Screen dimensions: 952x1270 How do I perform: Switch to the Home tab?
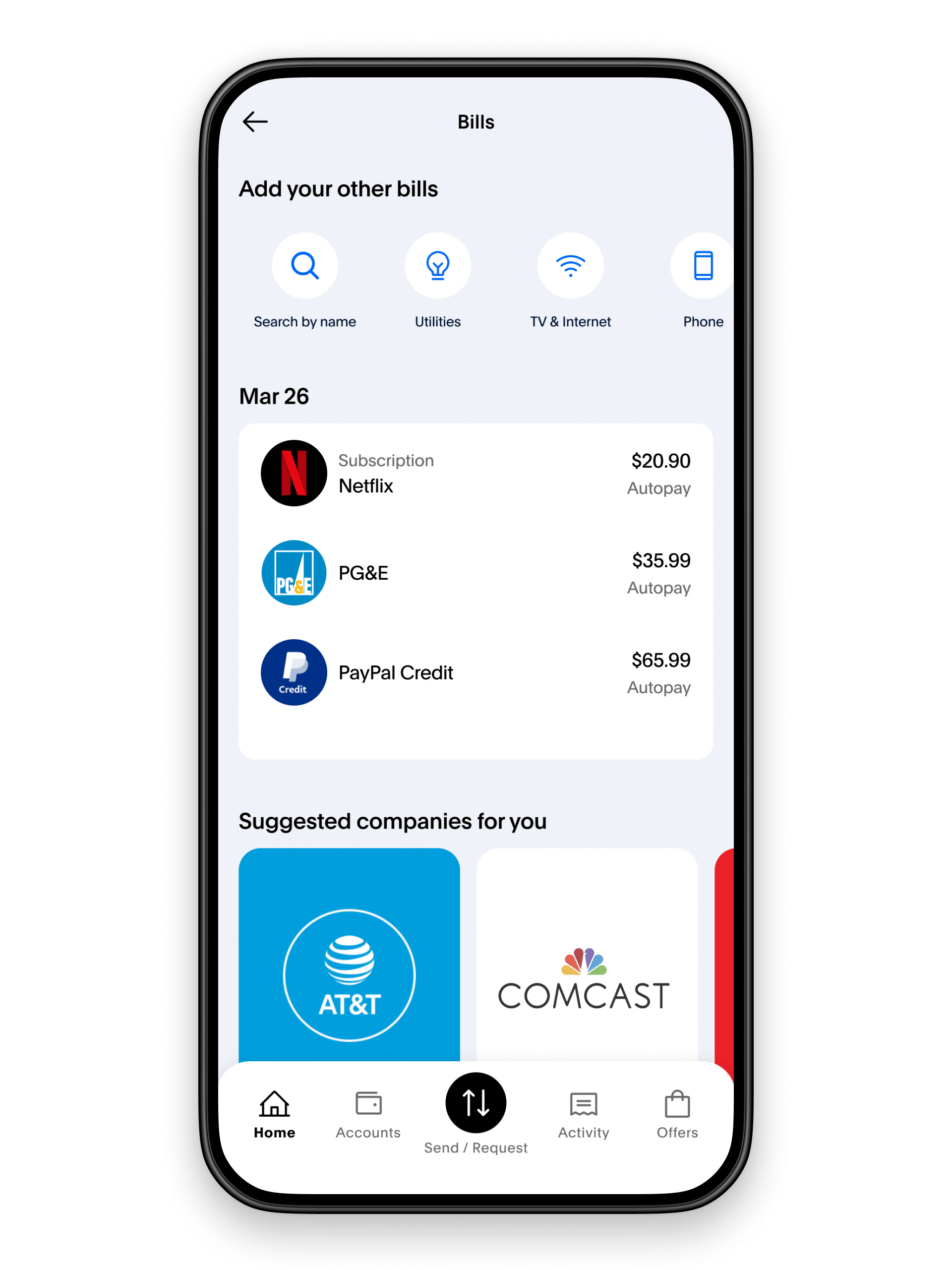[x=275, y=1115]
